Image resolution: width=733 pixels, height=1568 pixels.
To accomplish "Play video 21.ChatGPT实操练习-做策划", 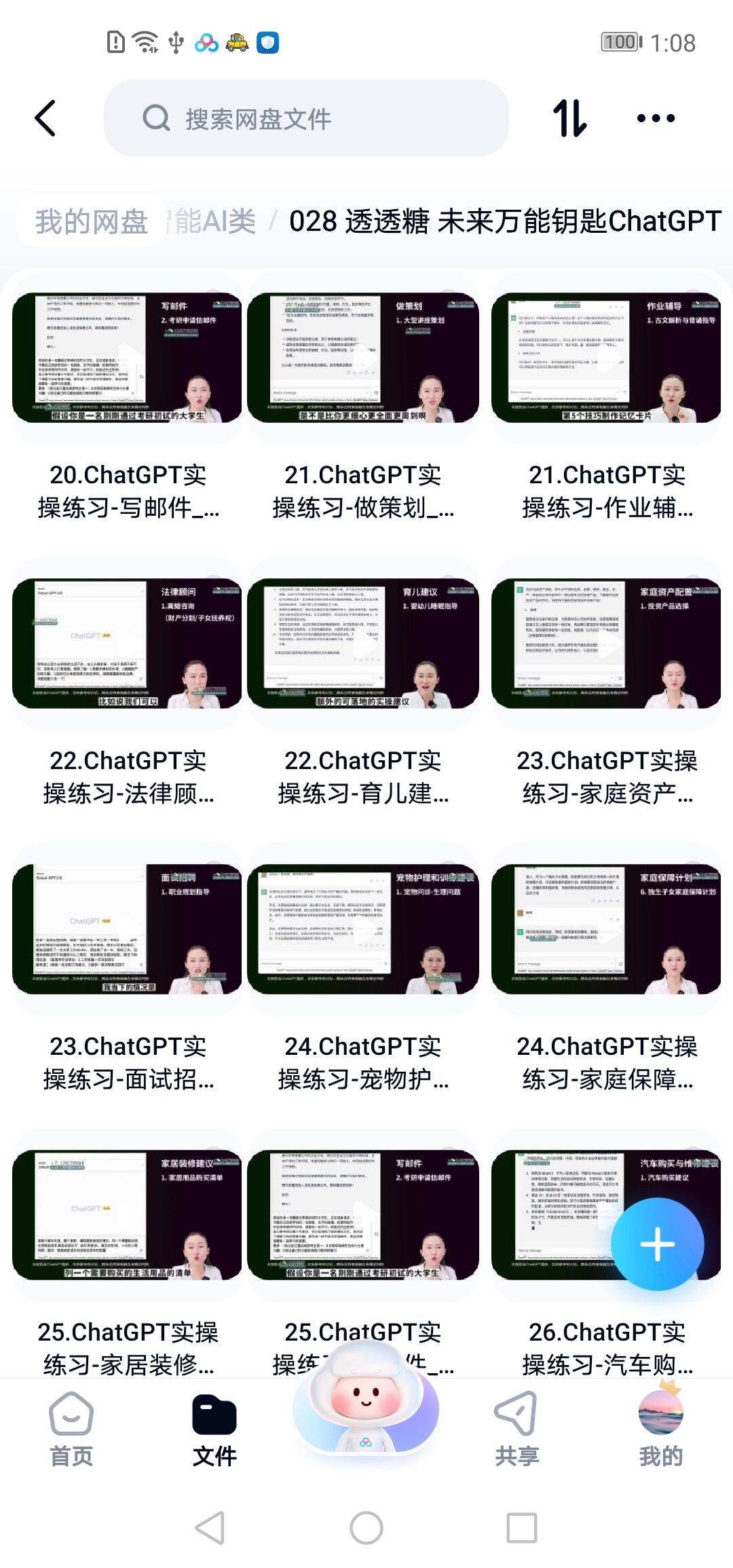I will tap(363, 358).
